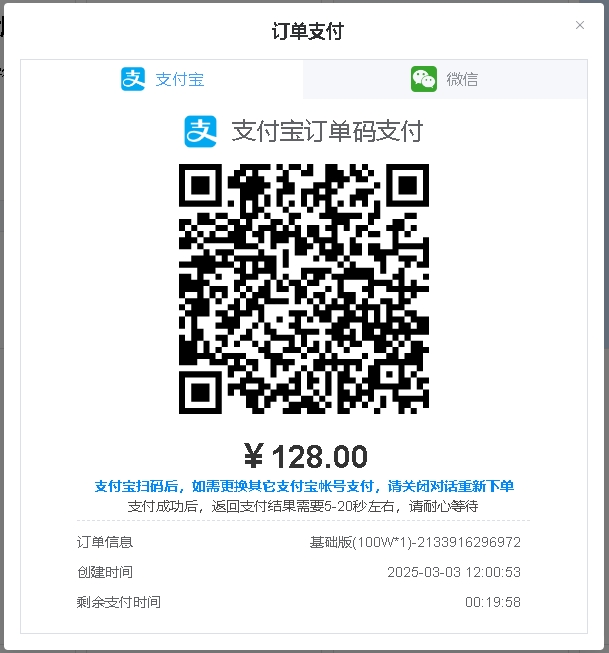The height and width of the screenshot is (653, 609).
Task: Switch to the 微信 payment tab
Action: click(444, 79)
